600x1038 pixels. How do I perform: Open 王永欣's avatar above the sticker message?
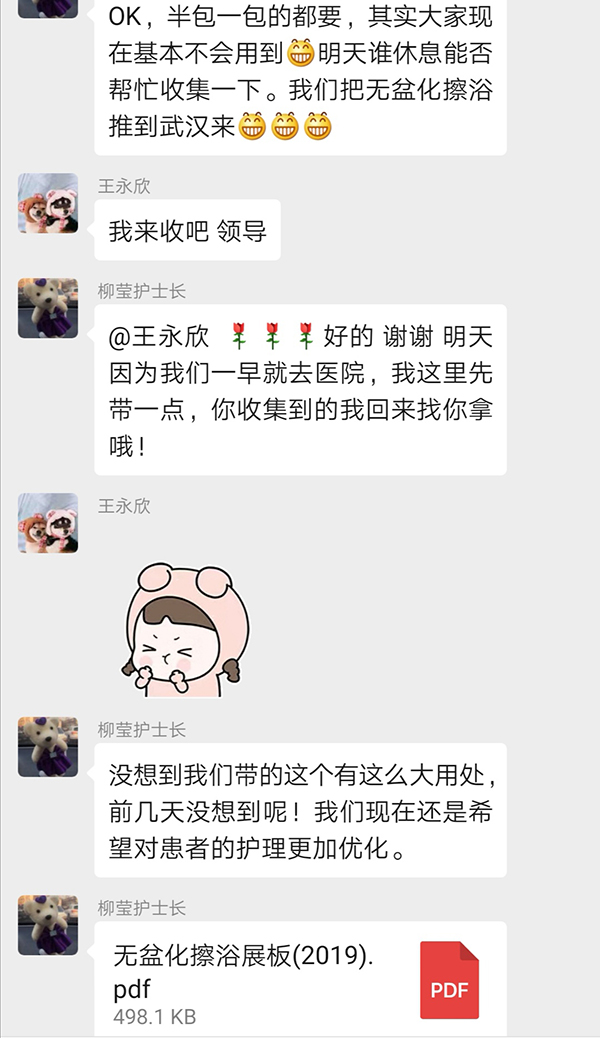pos(48,523)
